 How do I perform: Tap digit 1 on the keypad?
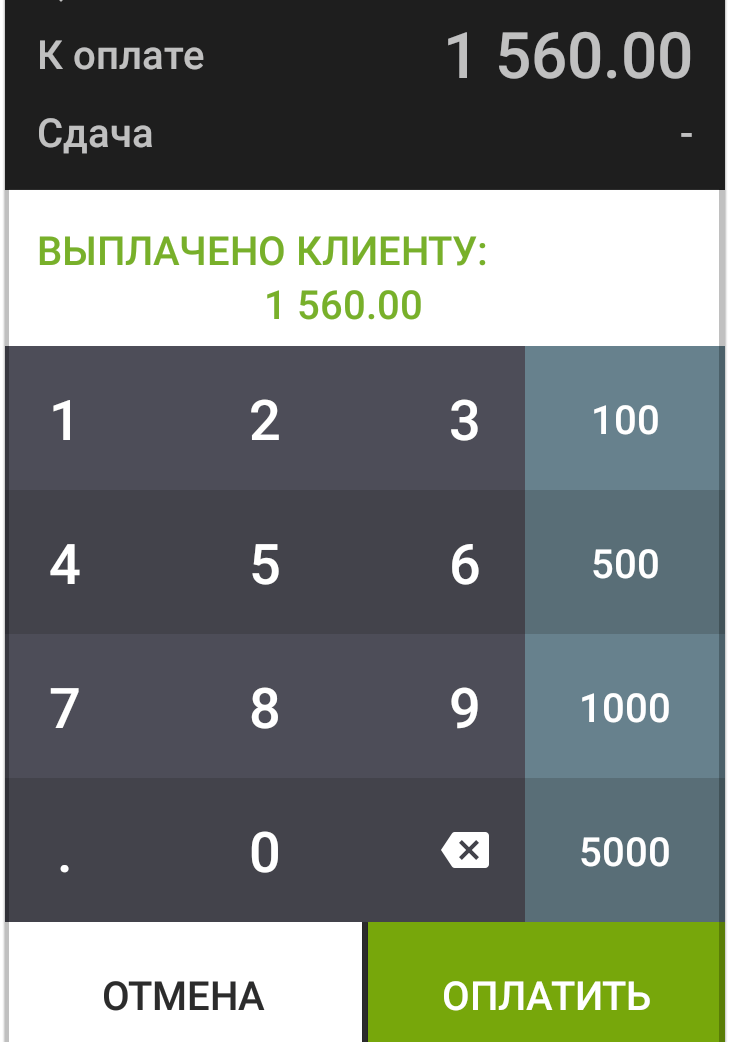coord(64,421)
